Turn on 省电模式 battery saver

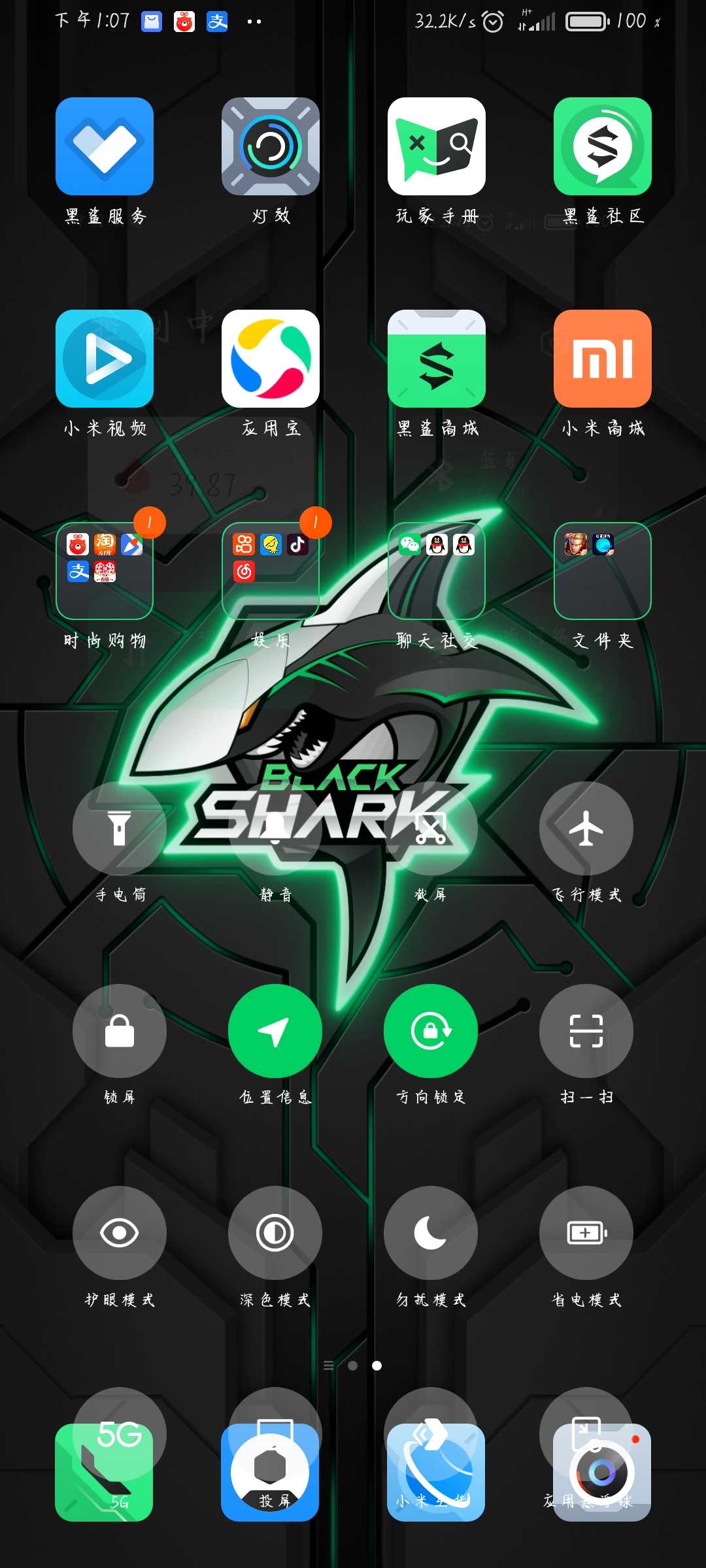click(586, 1233)
